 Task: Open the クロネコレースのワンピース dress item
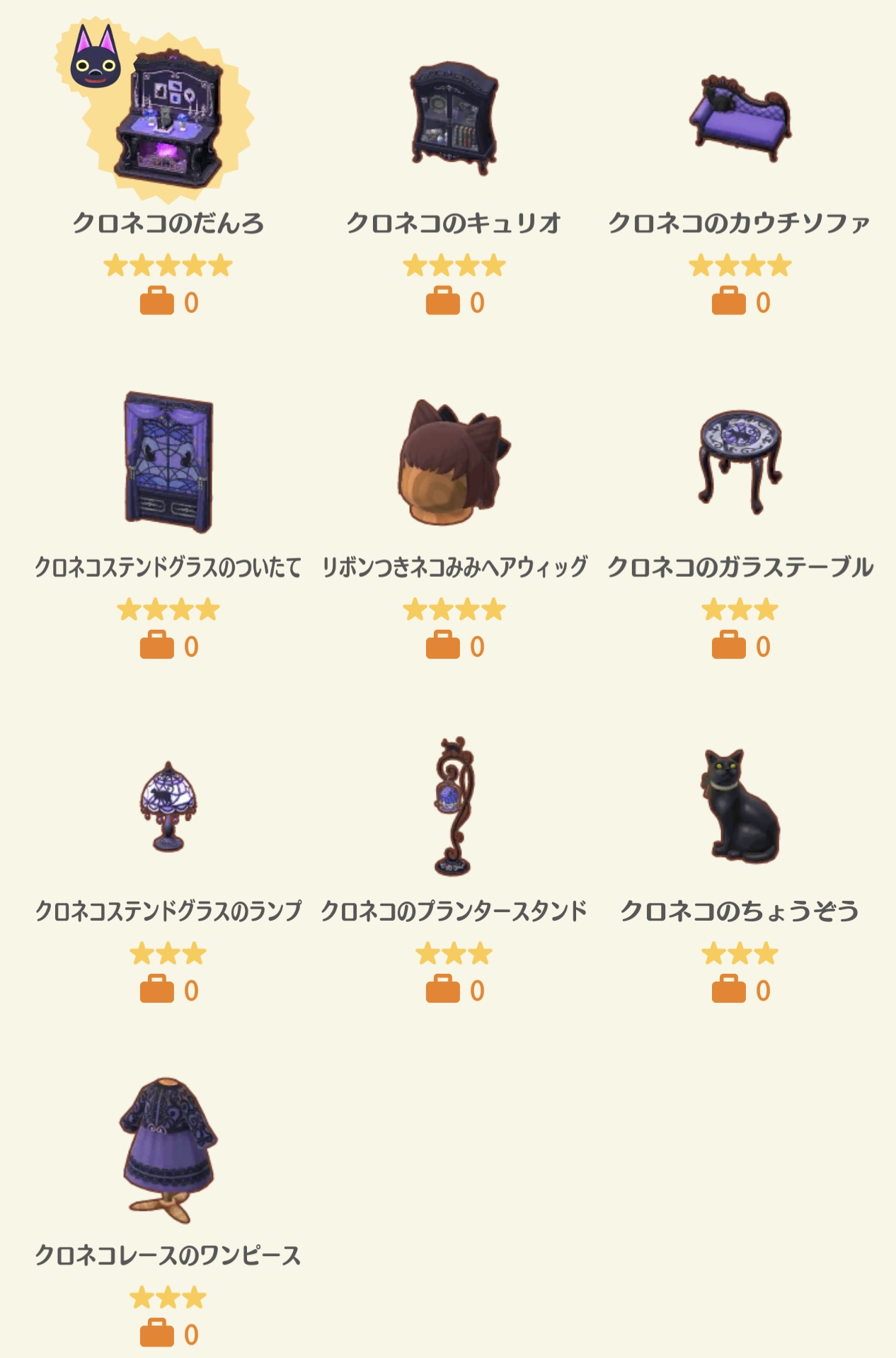pos(168,1150)
